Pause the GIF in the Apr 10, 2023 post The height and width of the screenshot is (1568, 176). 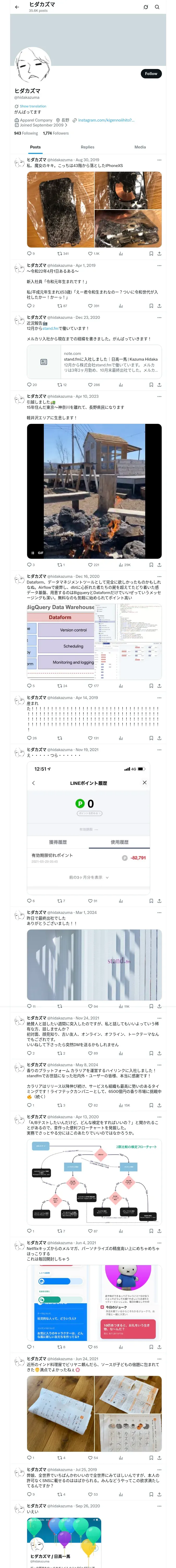tap(33, 553)
